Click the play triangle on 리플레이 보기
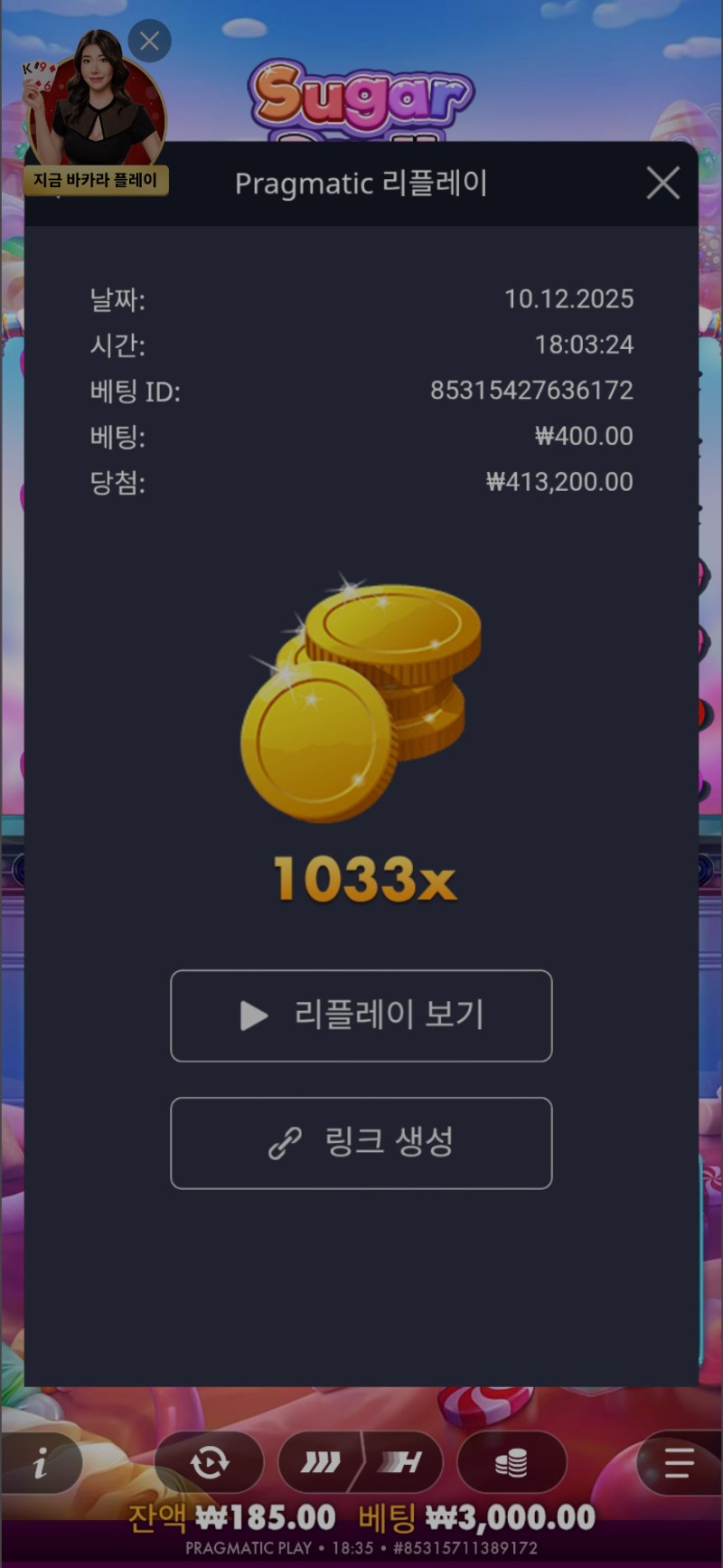This screenshot has height=1568, width=723. coord(251,1015)
